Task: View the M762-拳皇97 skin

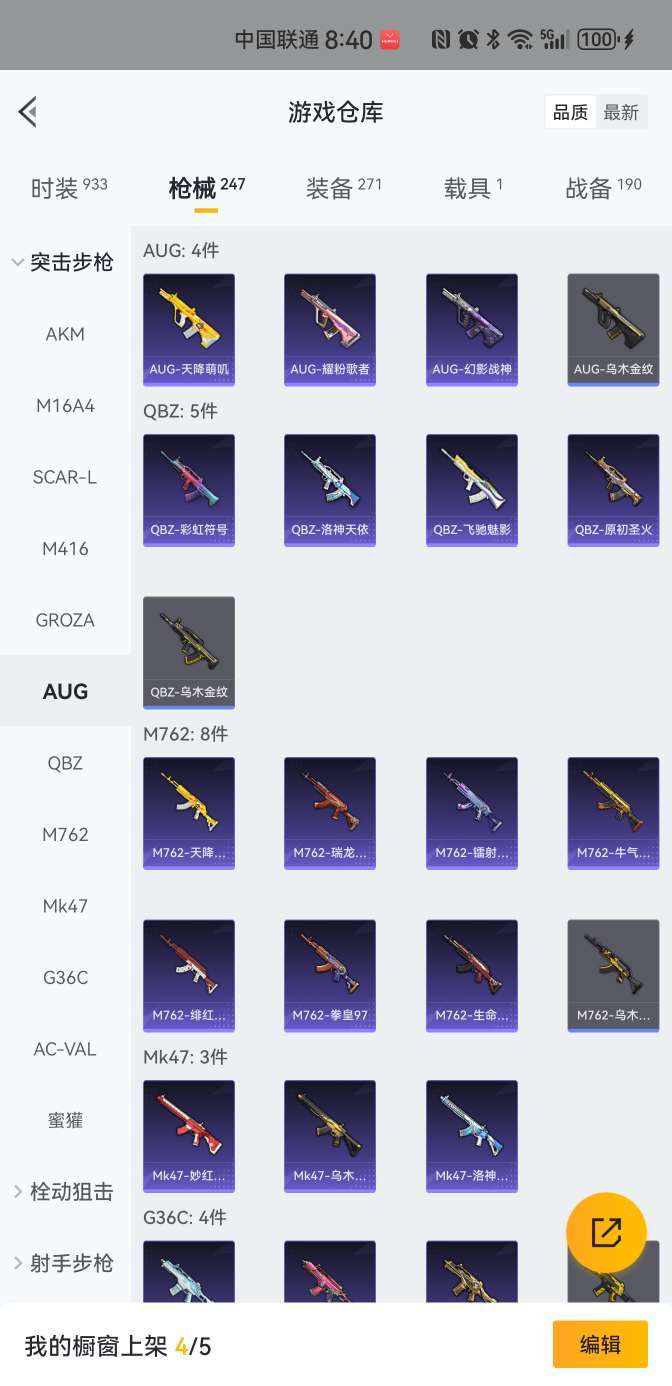Action: pos(330,975)
